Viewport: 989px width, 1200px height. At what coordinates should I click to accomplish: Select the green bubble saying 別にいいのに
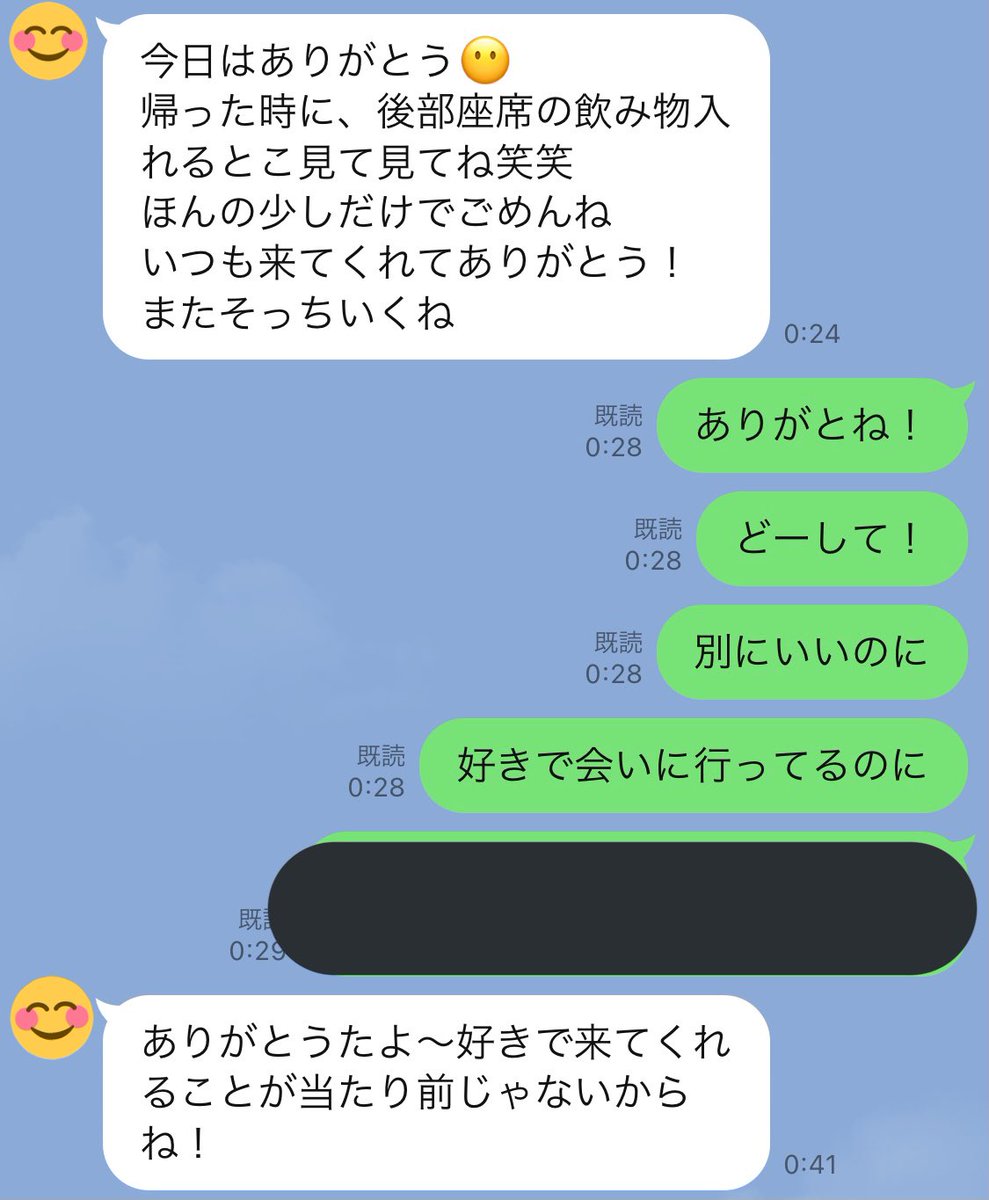point(812,654)
